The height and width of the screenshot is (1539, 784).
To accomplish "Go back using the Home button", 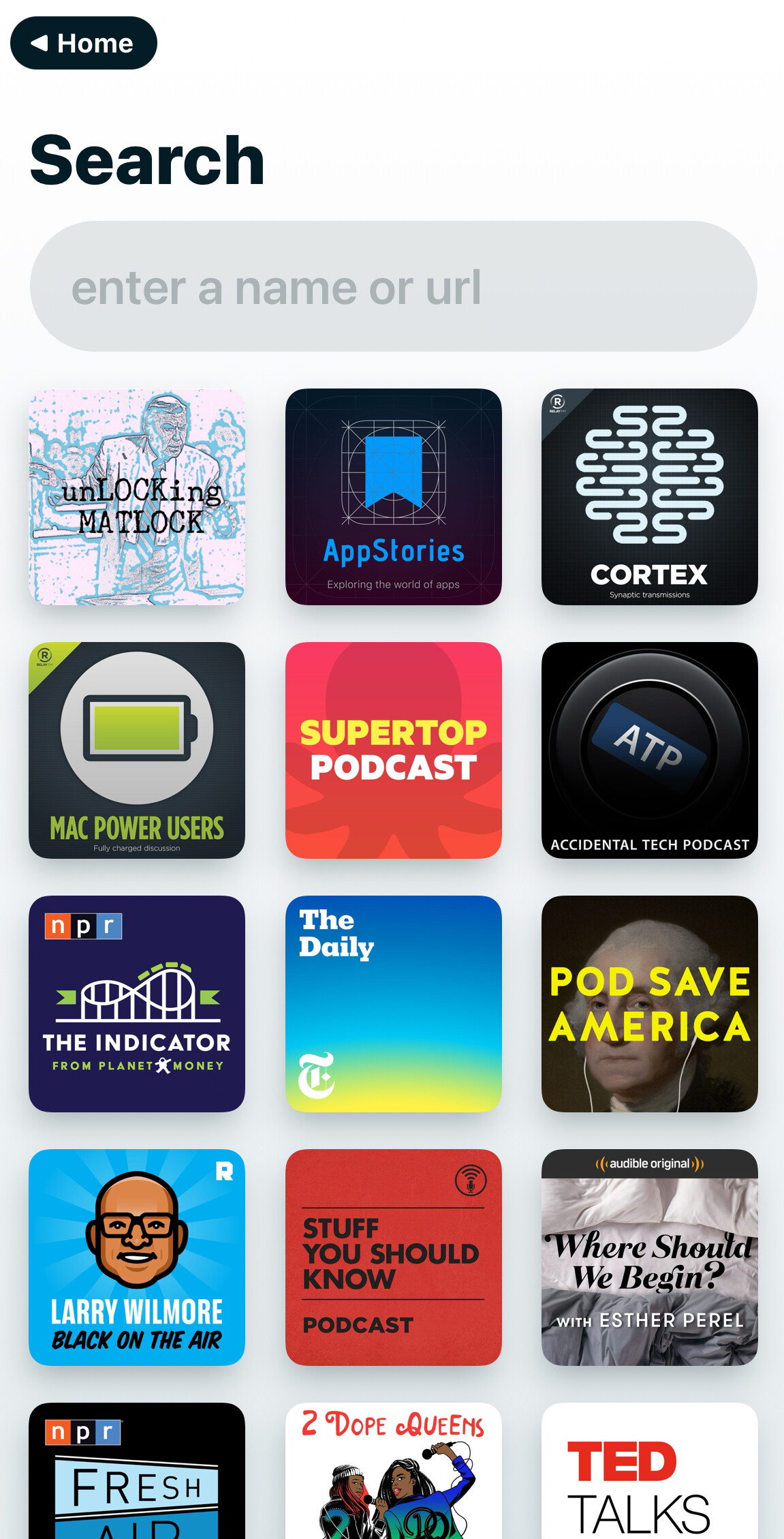I will tap(83, 43).
